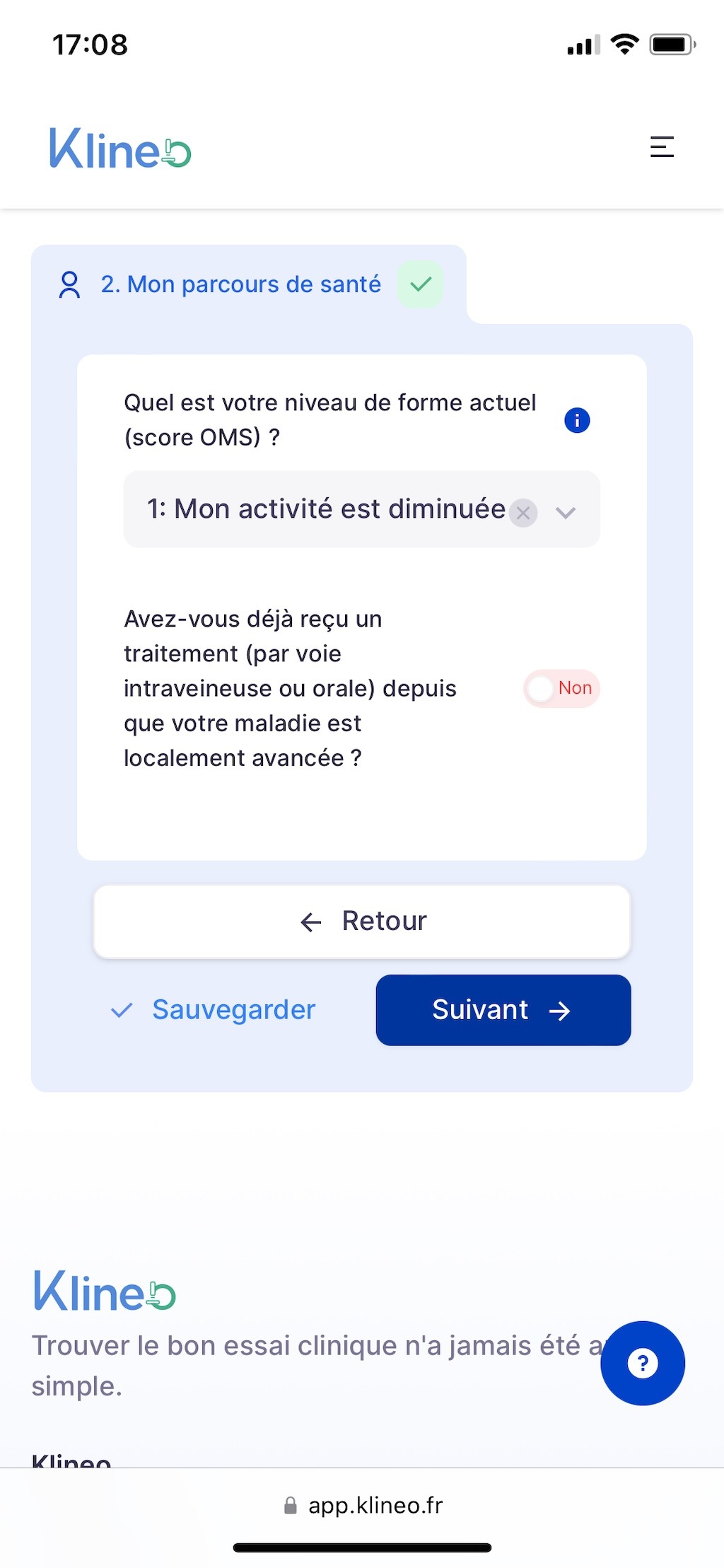Show info about the OMS score
Viewport: 724px width, 1568px height.
[577, 421]
